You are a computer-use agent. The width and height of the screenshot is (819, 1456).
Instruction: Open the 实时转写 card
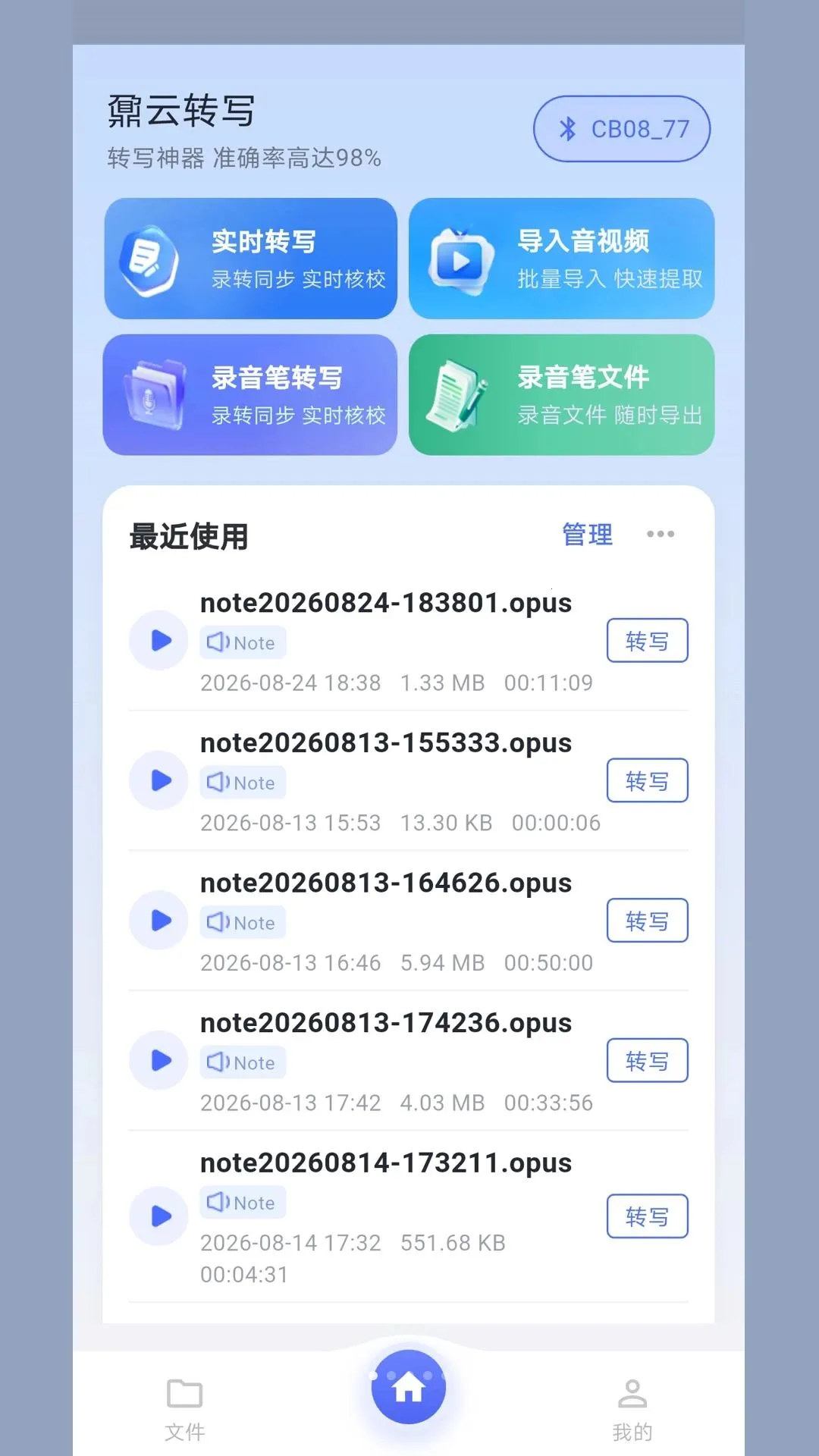[250, 259]
